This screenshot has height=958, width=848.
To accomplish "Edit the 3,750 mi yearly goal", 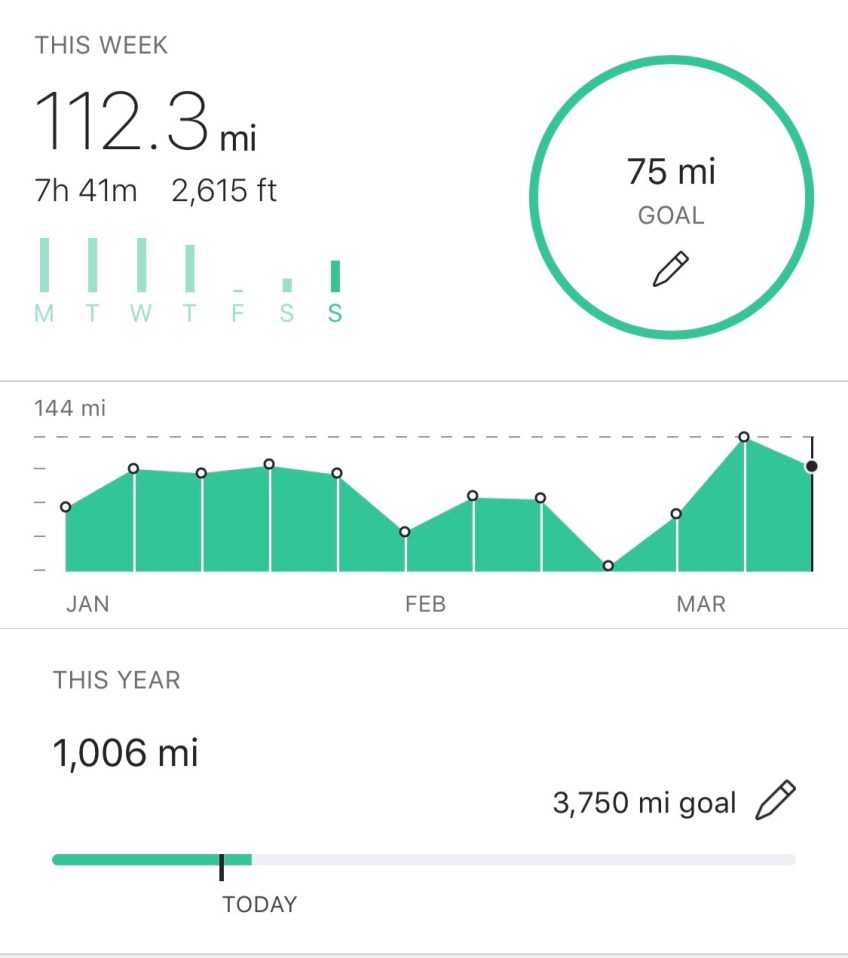I will coord(776,801).
